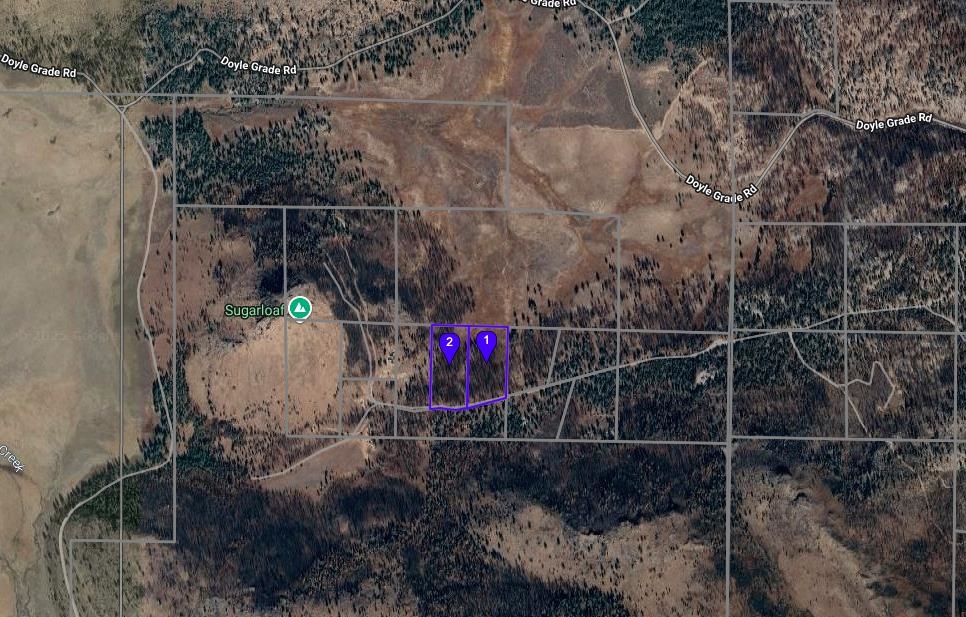
Task: Open the Sugarloaf peak marker
Action: [x=299, y=309]
